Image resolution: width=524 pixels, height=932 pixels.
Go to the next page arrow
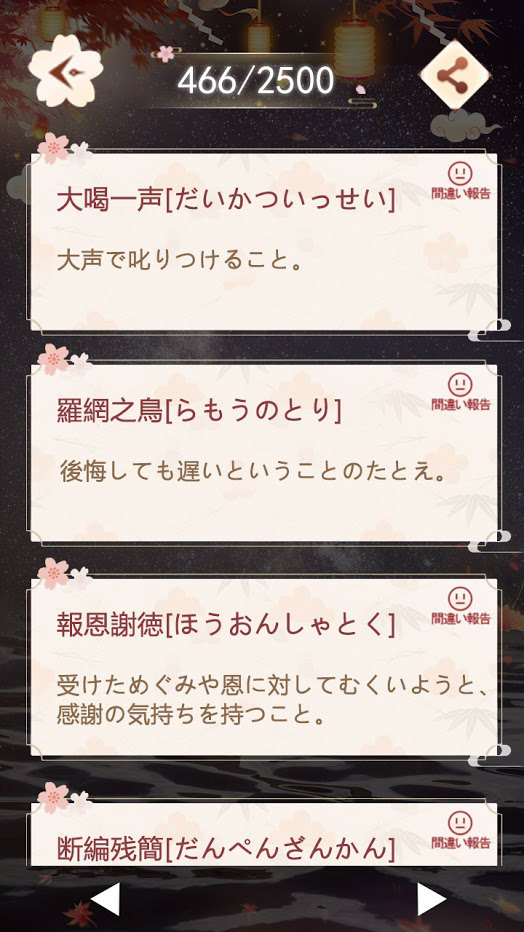pos(431,899)
